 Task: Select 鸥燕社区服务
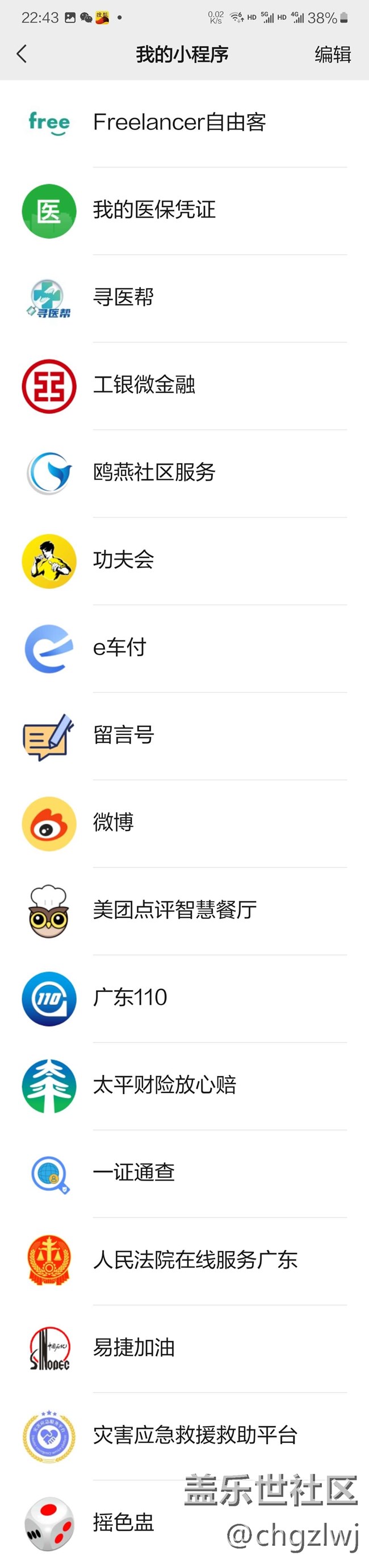pyautogui.click(x=154, y=472)
